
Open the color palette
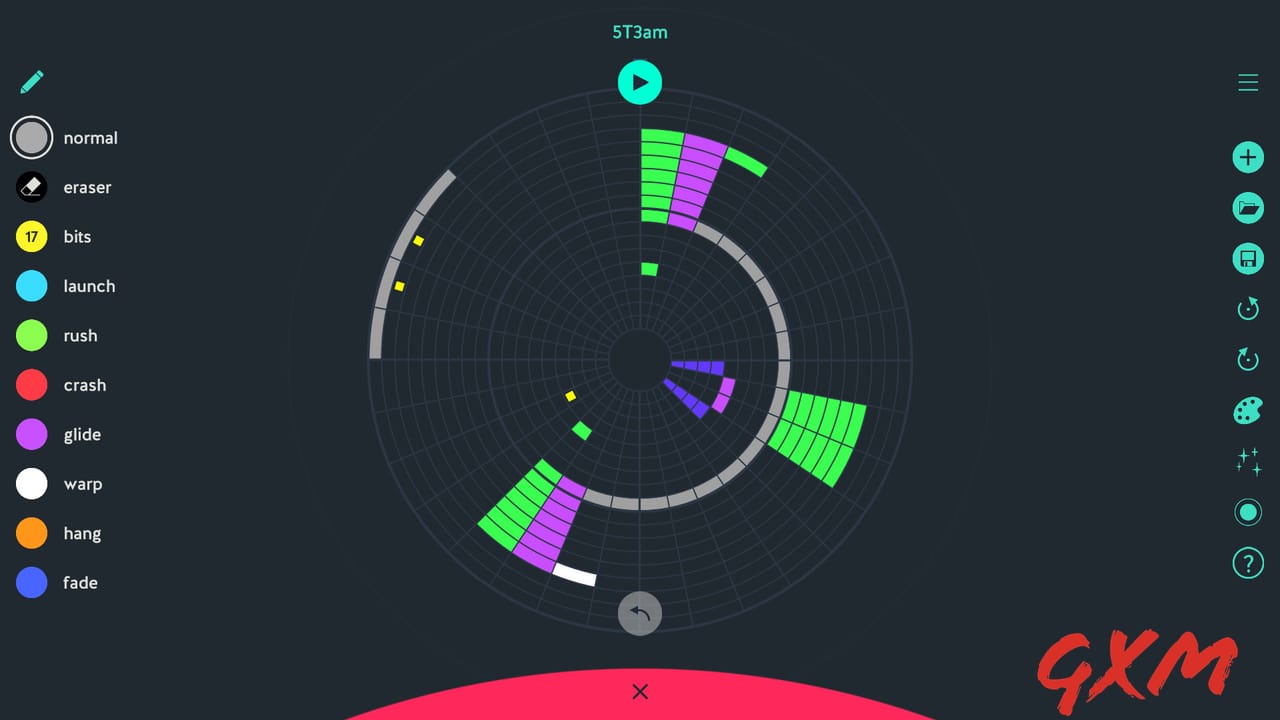tap(1248, 410)
